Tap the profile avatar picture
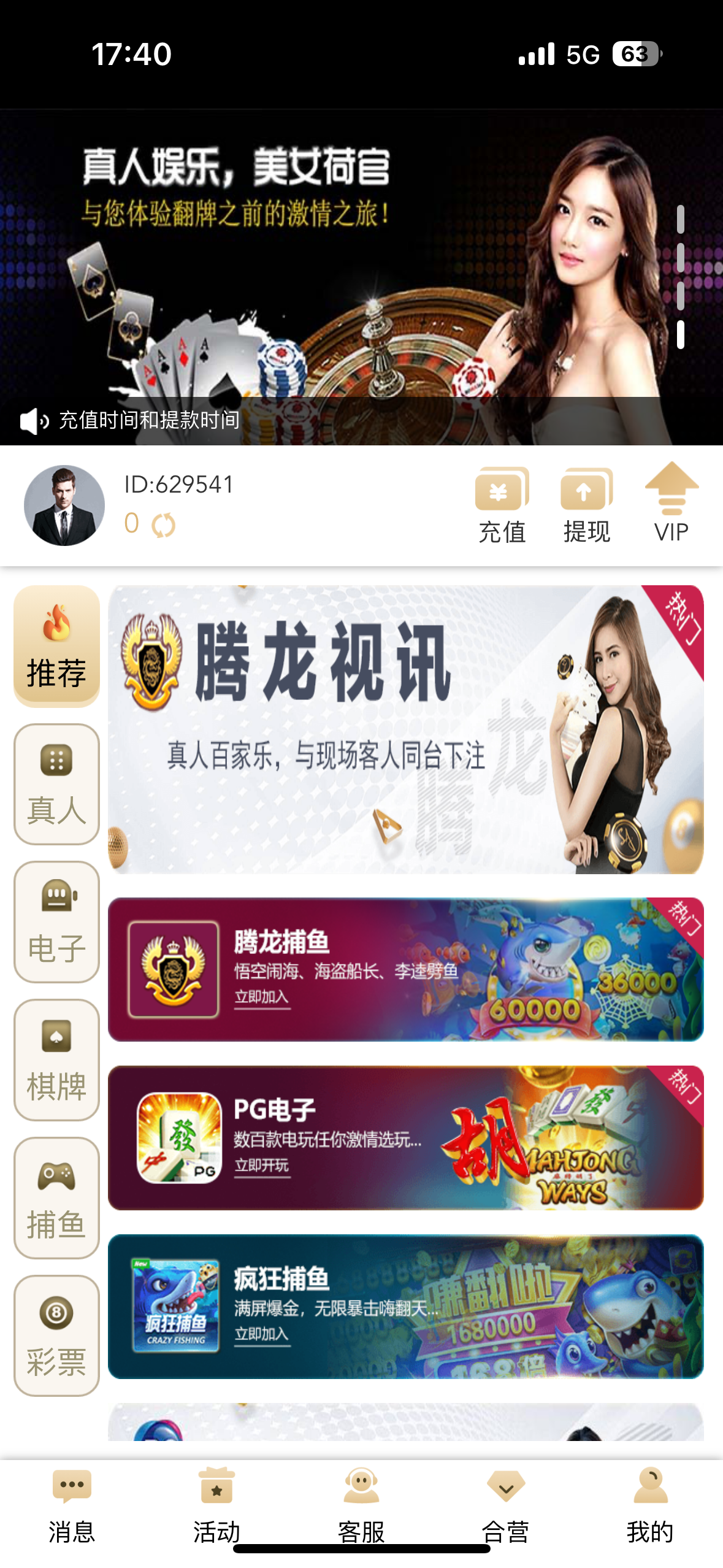The height and width of the screenshot is (1568, 723). point(64,505)
